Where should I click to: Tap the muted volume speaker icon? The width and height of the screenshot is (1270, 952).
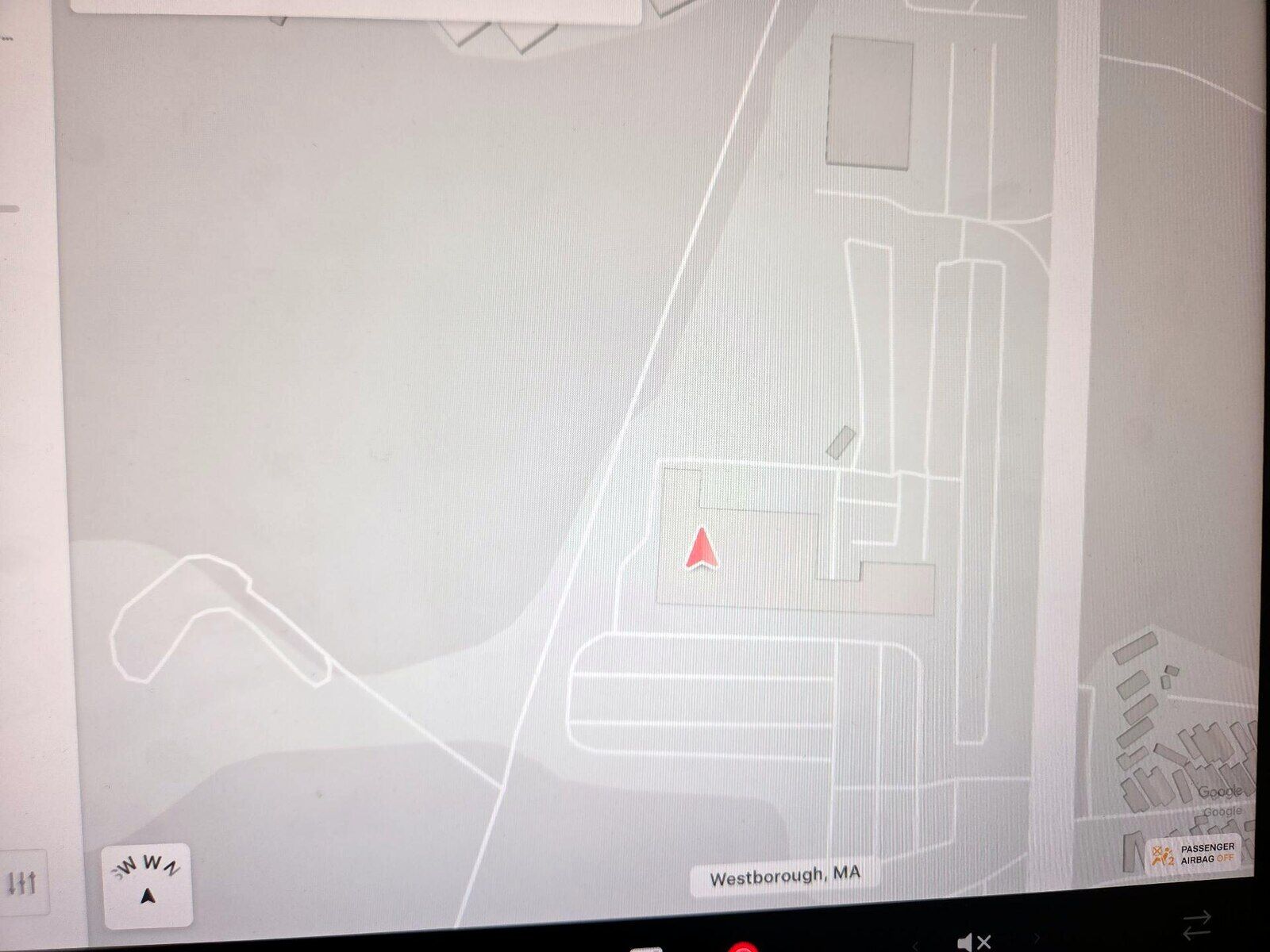(973, 942)
